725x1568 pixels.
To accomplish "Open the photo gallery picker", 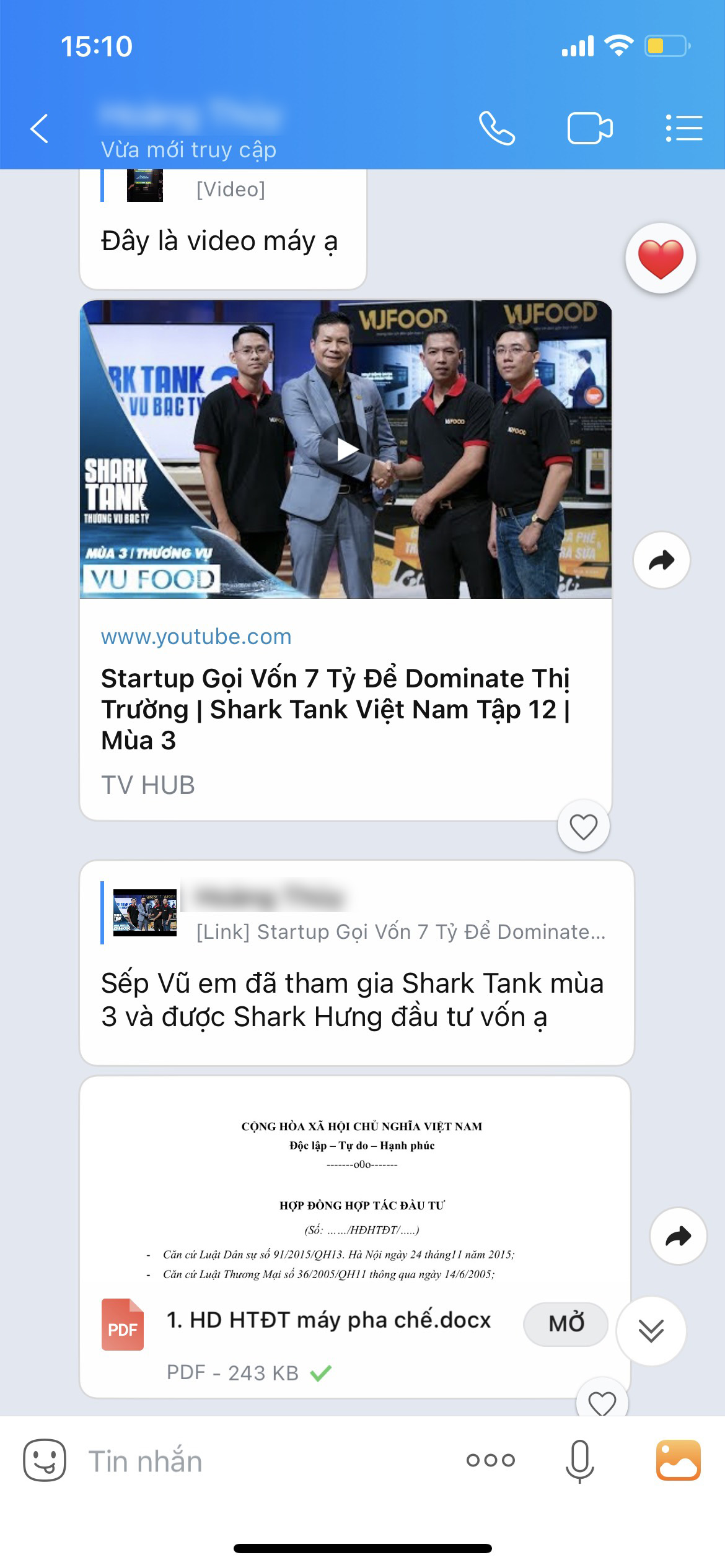I will [679, 1460].
